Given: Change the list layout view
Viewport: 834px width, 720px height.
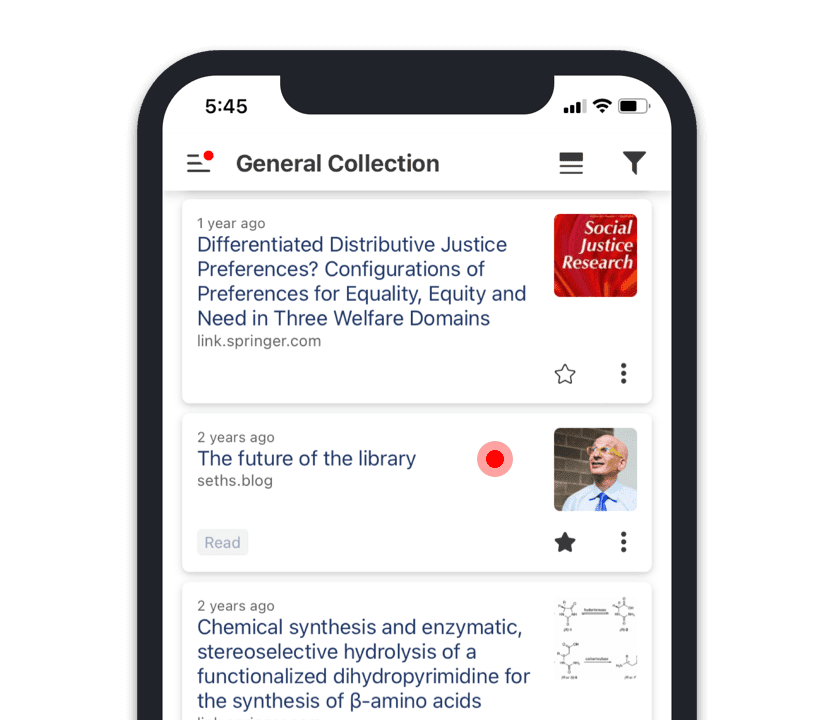Looking at the screenshot, I should pyautogui.click(x=571, y=164).
